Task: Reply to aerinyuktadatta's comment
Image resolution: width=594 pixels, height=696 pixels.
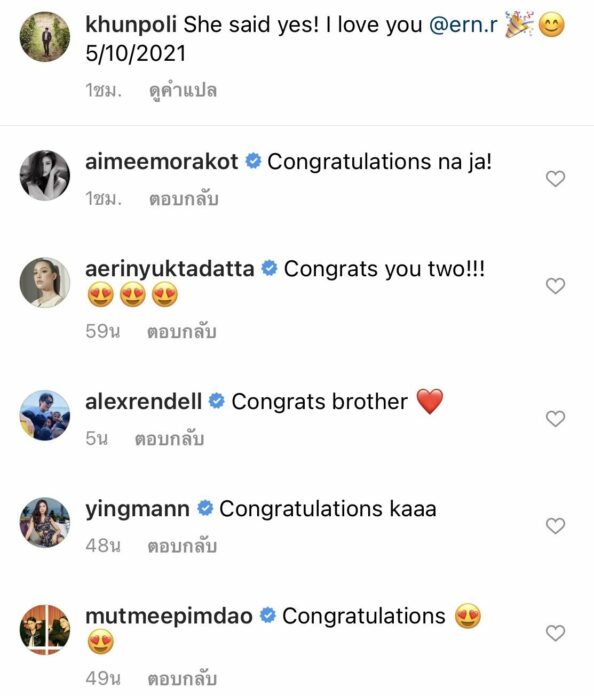Action: pos(182,332)
